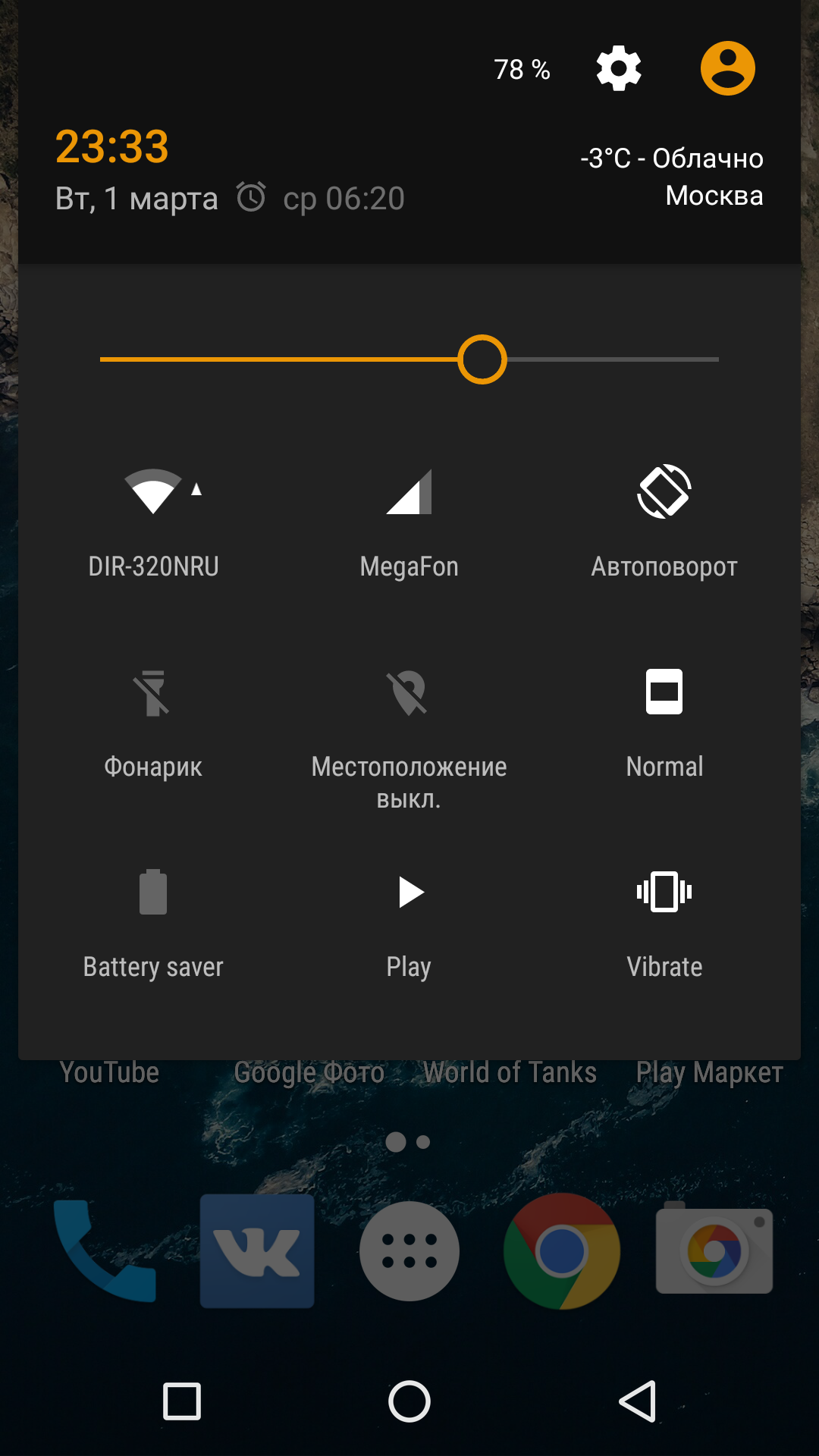Open weather details for Москва

point(672,177)
